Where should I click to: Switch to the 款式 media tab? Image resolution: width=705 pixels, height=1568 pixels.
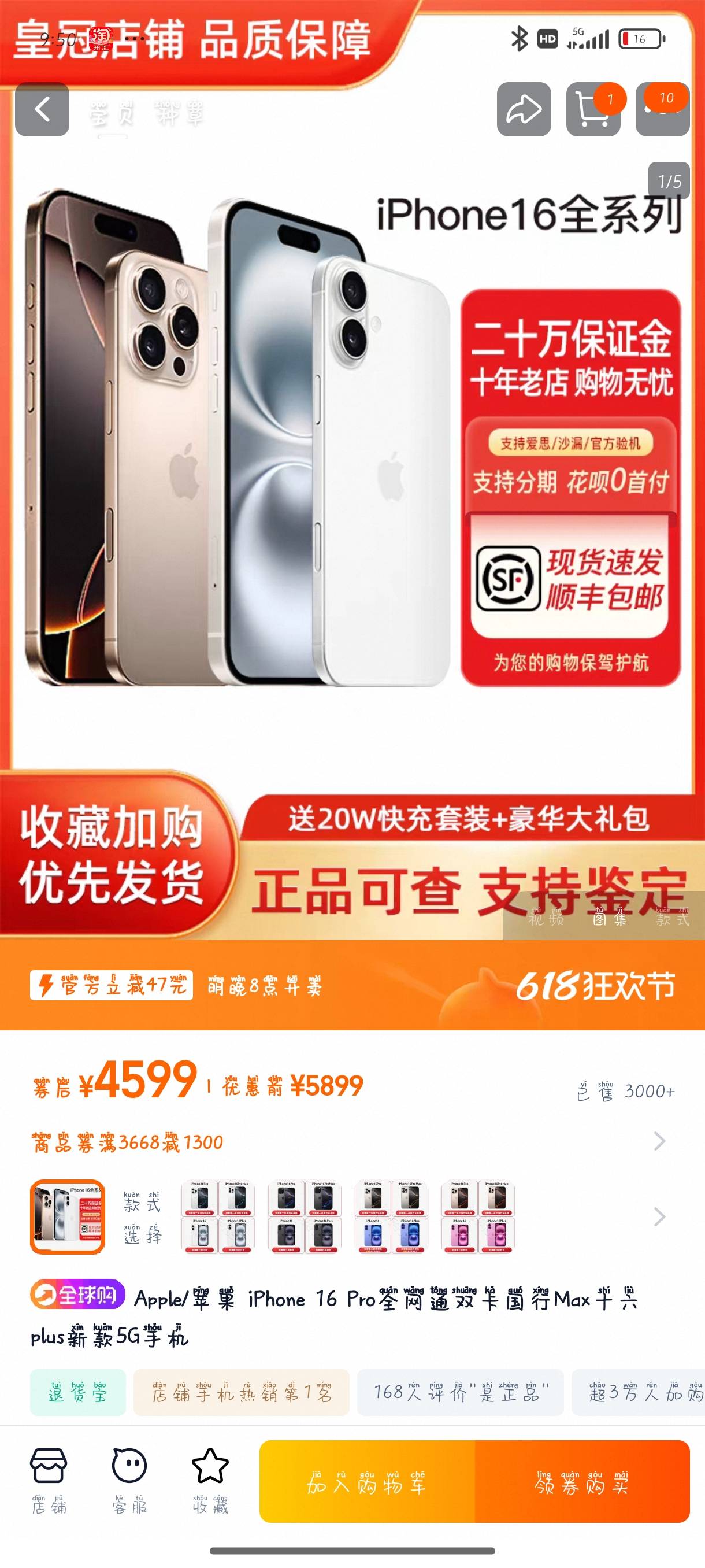[672, 918]
